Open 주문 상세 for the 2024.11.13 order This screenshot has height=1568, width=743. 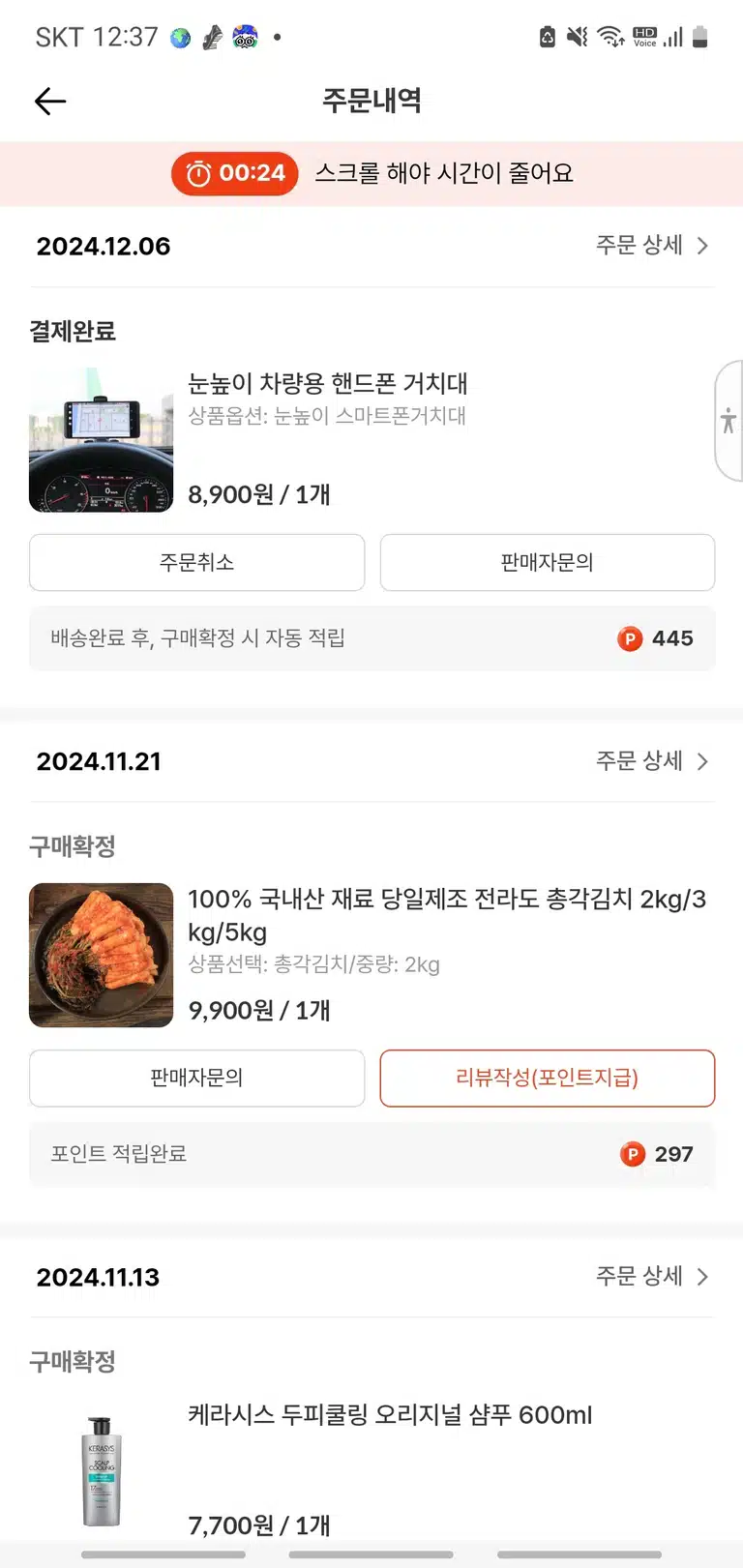(x=652, y=1277)
